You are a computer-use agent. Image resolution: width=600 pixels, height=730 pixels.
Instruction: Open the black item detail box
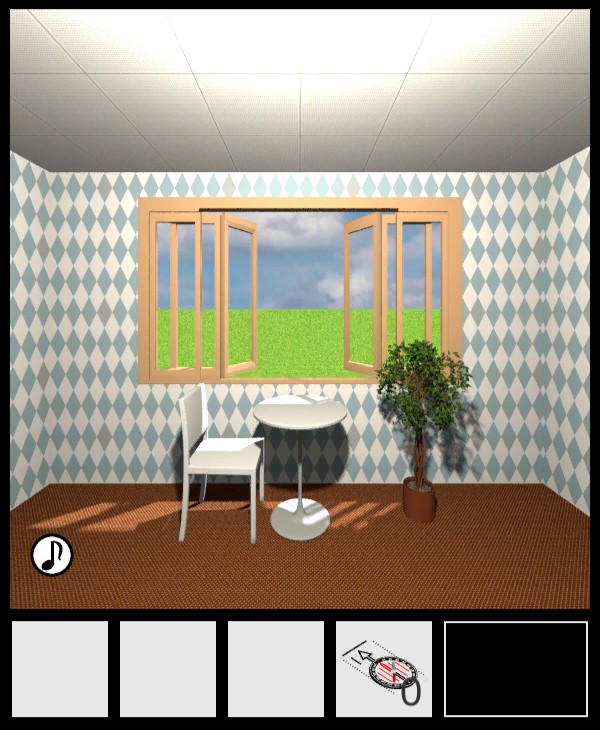click(x=516, y=669)
